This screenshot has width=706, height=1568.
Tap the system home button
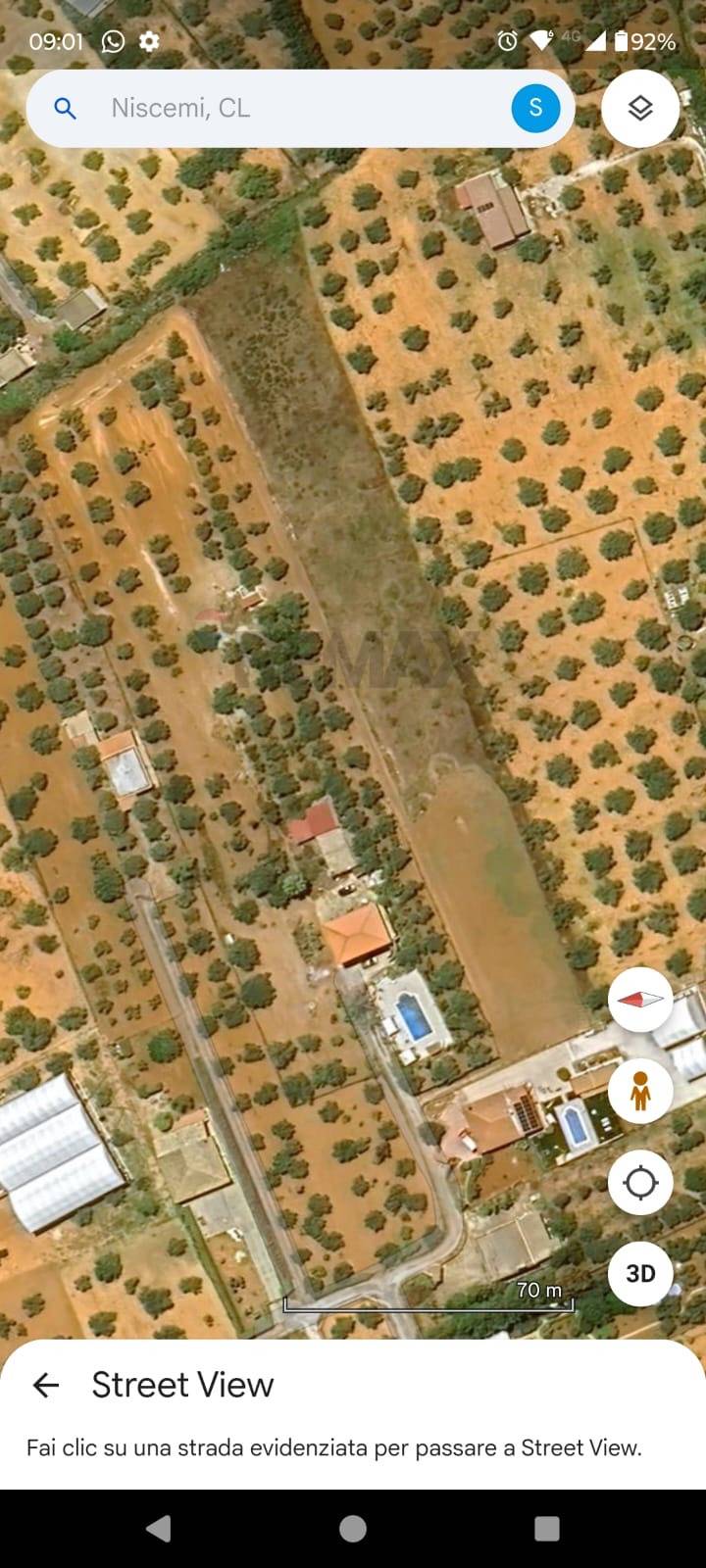click(x=353, y=1529)
